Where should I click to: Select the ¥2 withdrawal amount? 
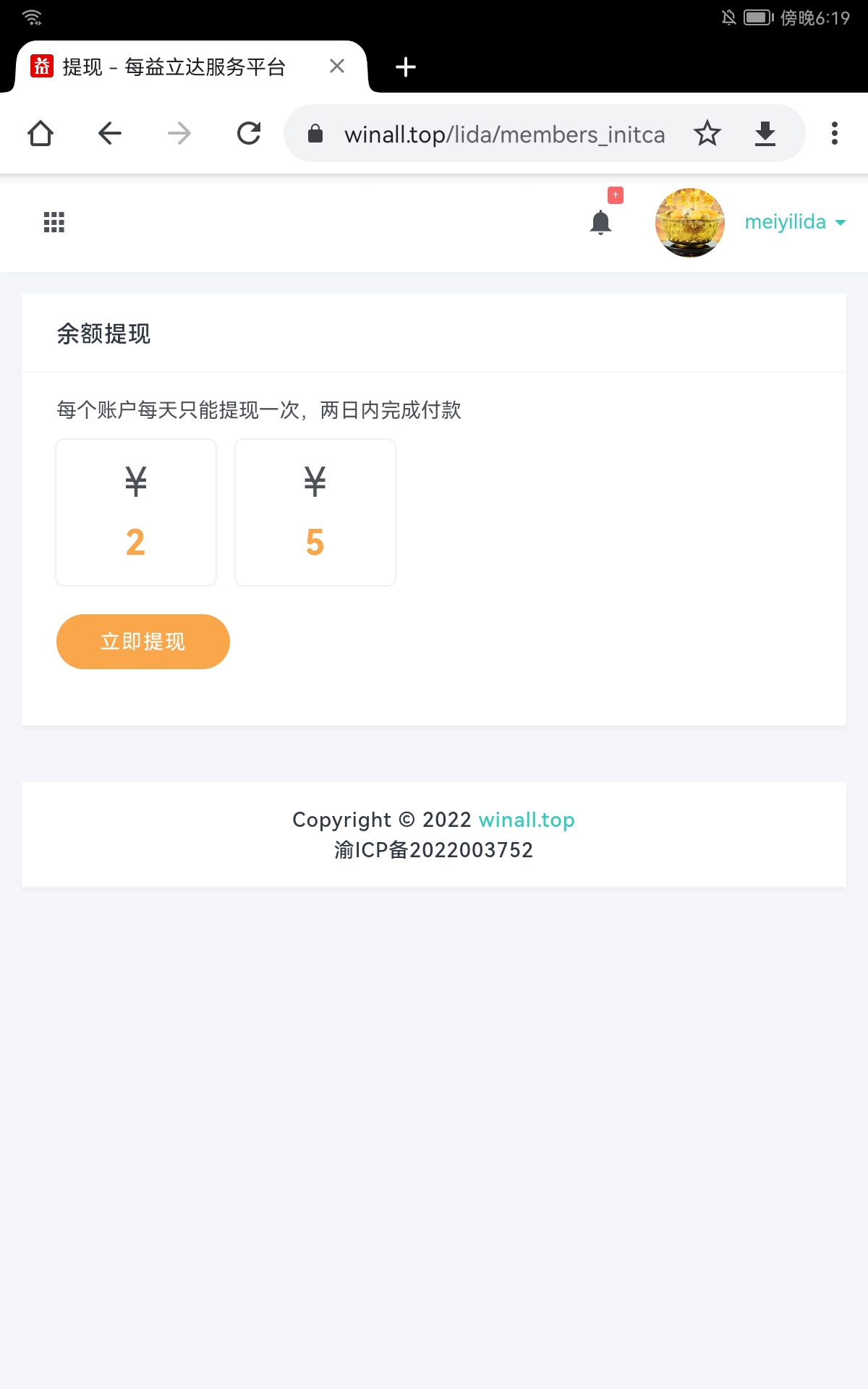[x=136, y=512]
